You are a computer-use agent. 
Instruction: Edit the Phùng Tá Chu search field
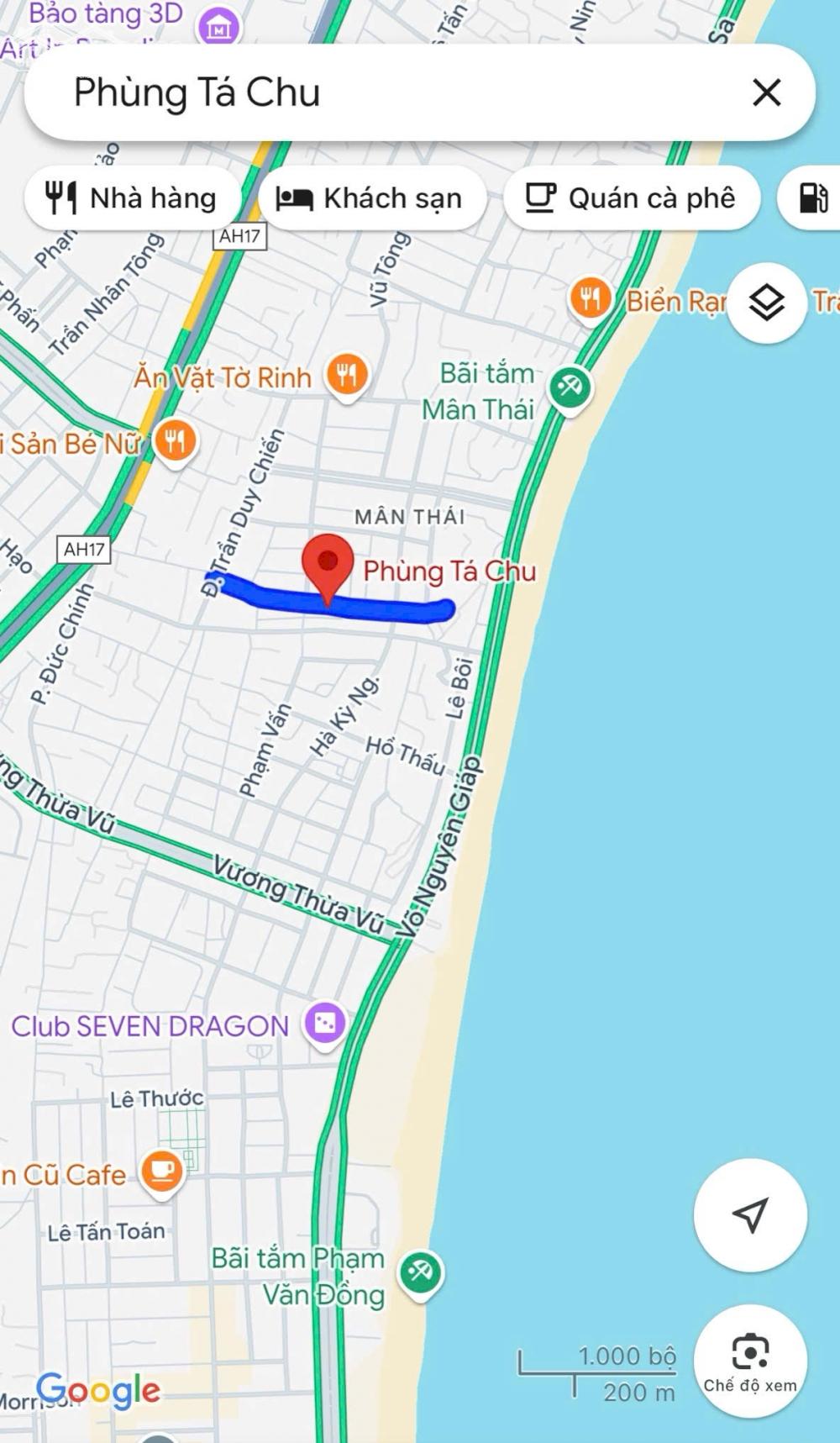(x=395, y=92)
